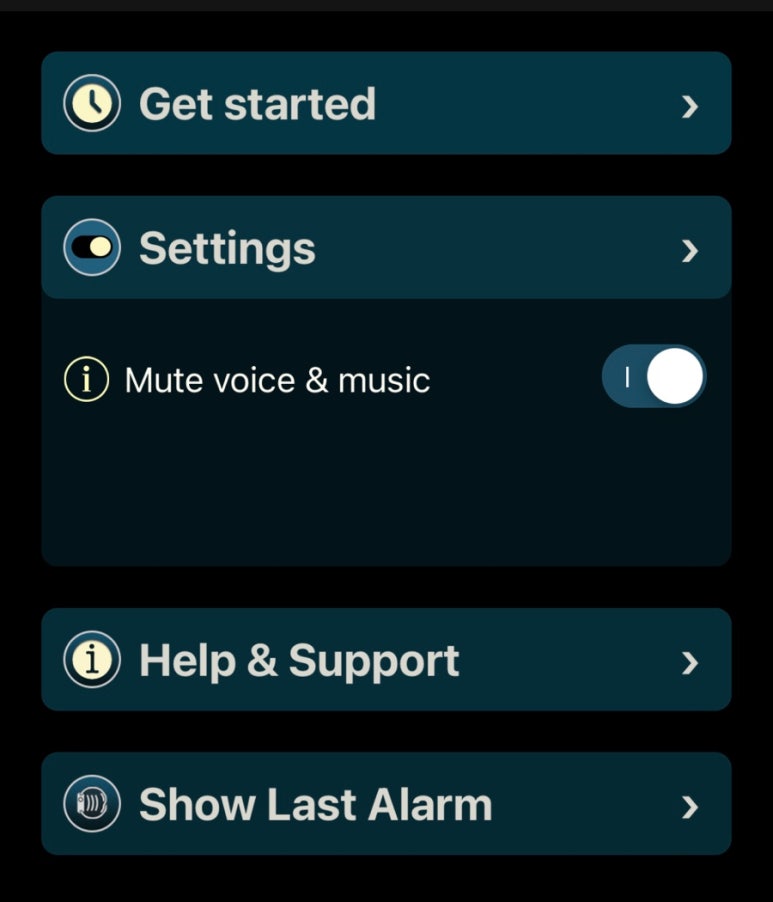Toggle the Mute voice & music switch

pyautogui.click(x=654, y=378)
